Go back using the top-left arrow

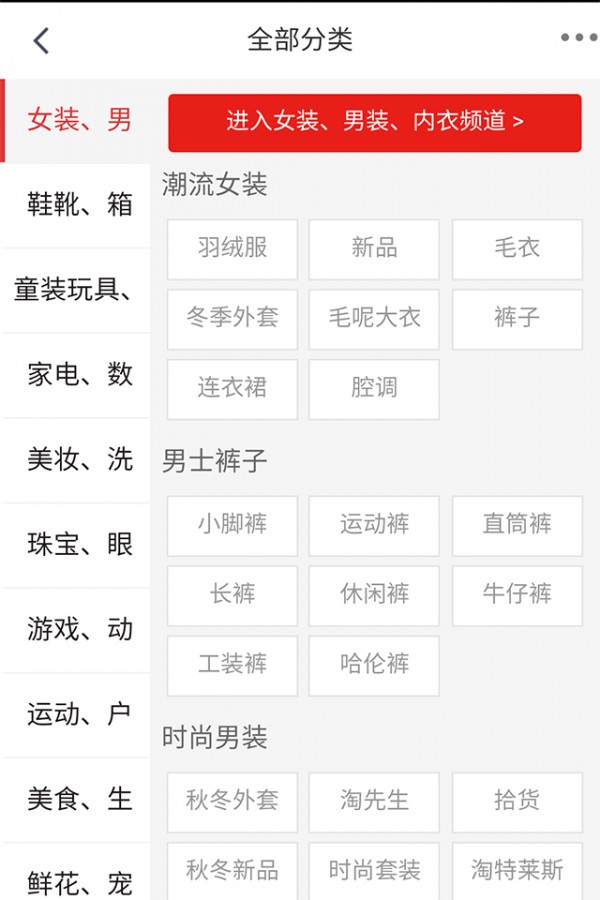(x=40, y=40)
